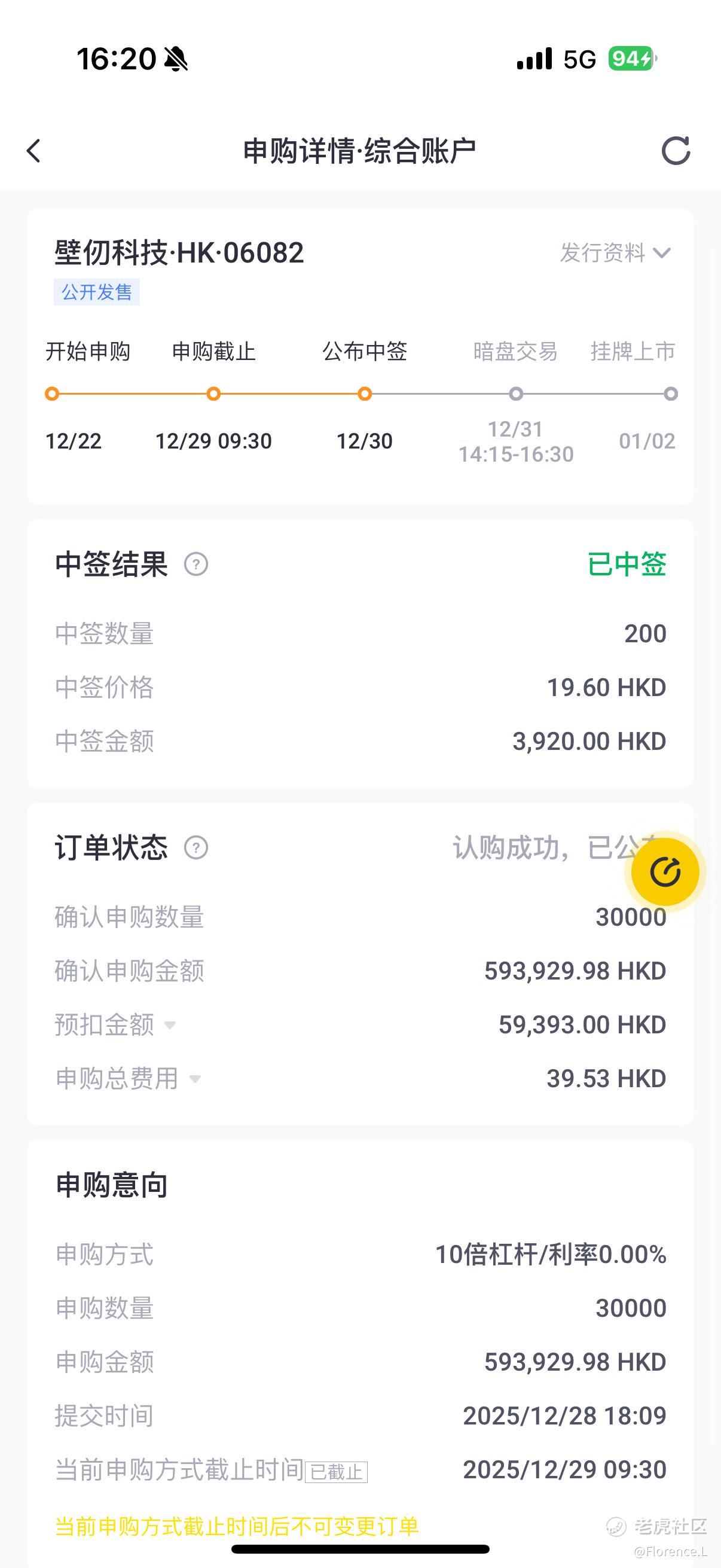Expand the 发行资料 dropdown

tap(615, 252)
